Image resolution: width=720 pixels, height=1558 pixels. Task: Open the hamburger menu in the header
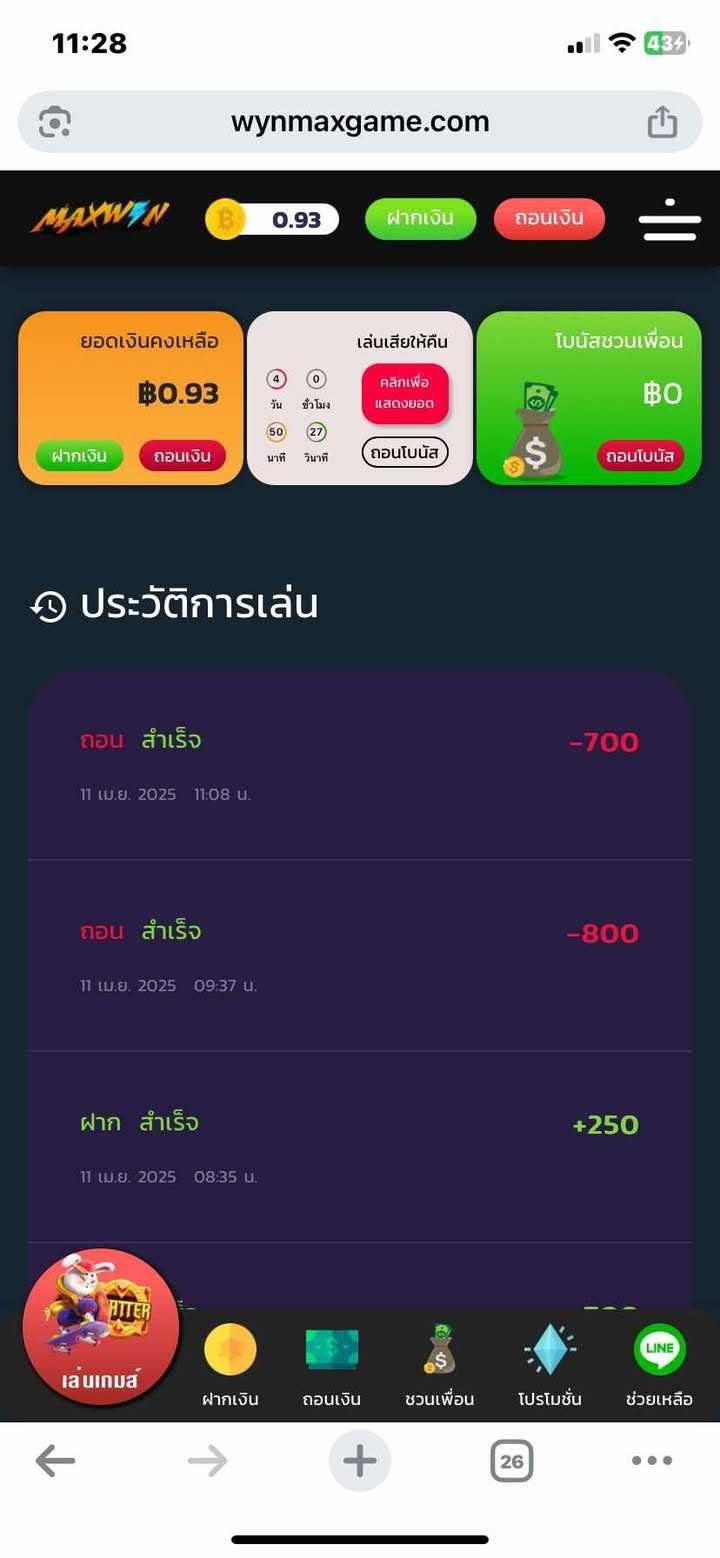(669, 219)
